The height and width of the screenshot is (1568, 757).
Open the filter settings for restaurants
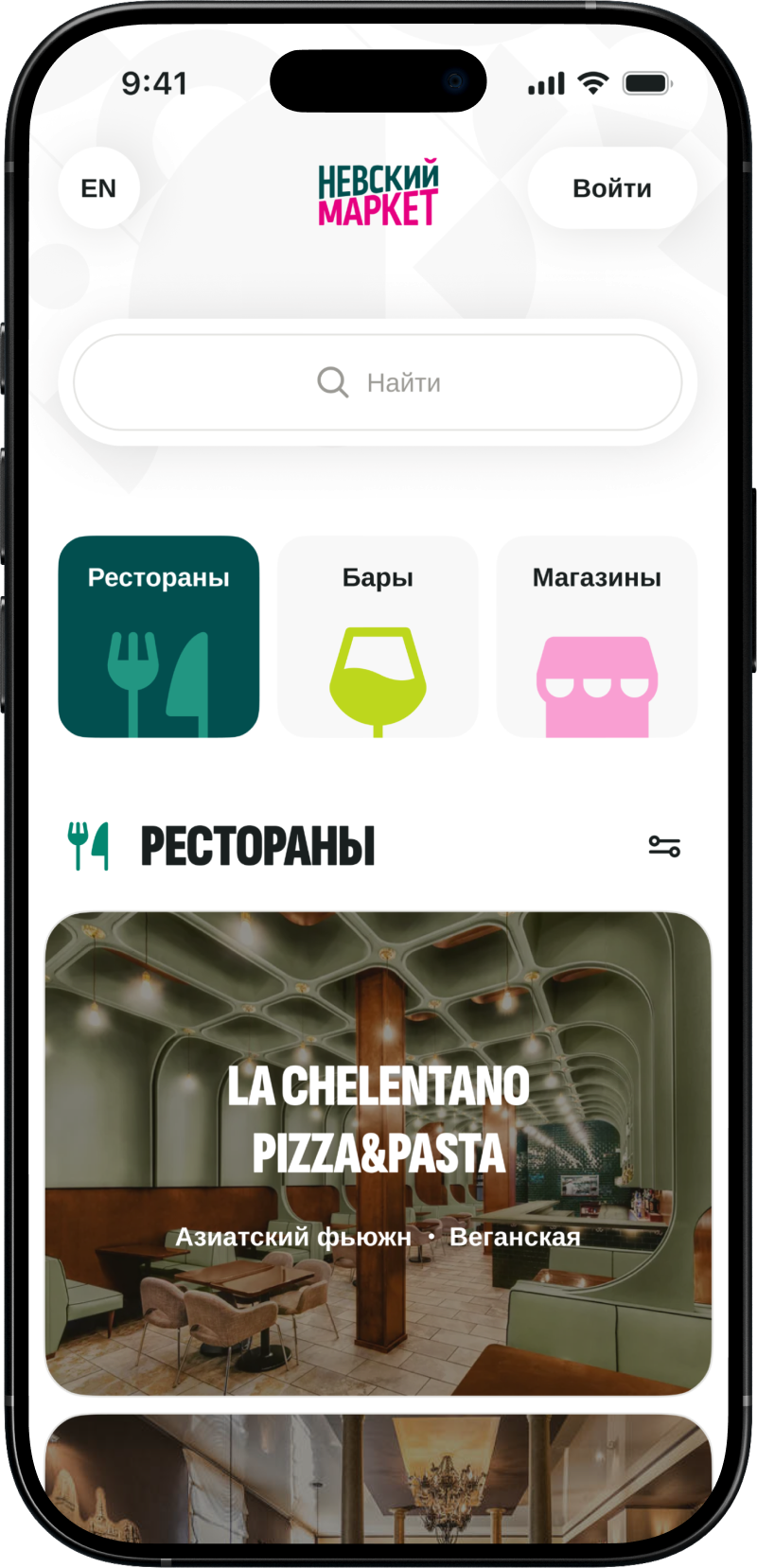click(664, 846)
